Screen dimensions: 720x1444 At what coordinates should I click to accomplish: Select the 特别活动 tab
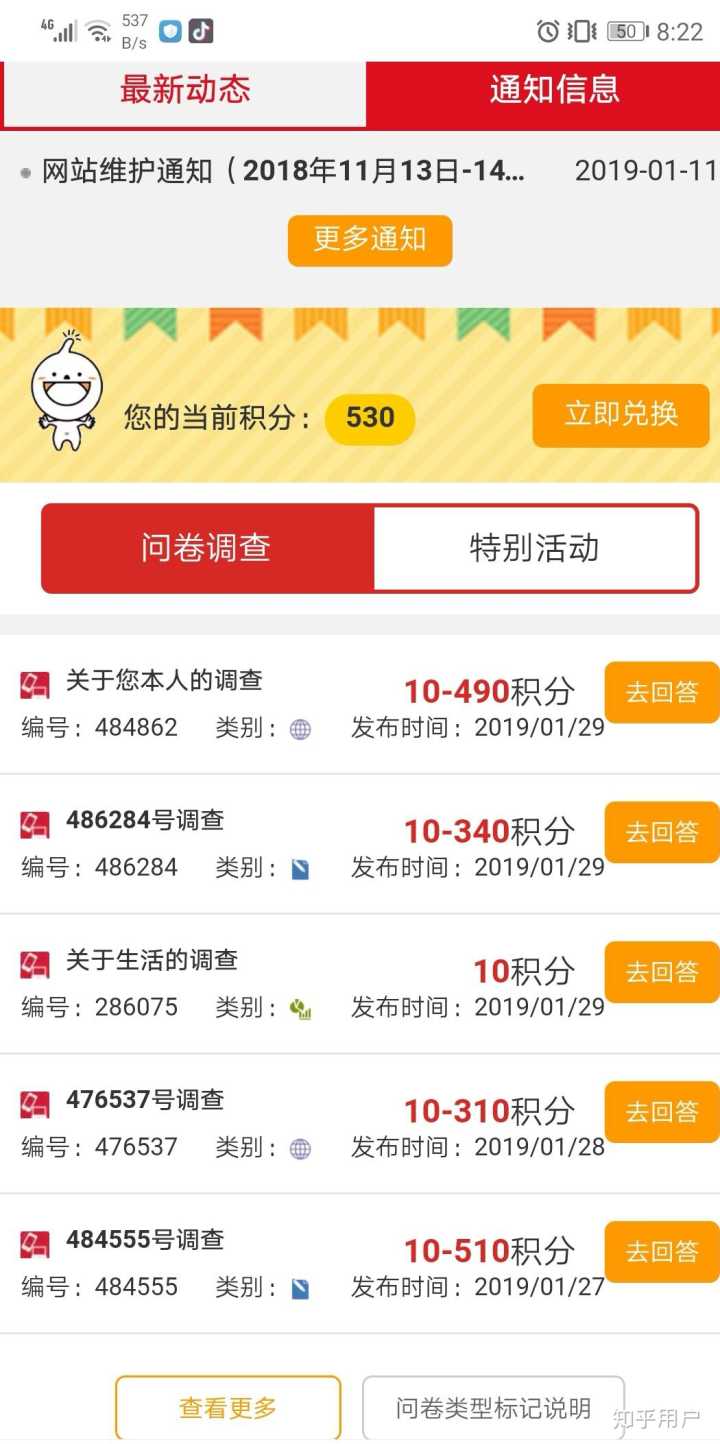coord(534,548)
